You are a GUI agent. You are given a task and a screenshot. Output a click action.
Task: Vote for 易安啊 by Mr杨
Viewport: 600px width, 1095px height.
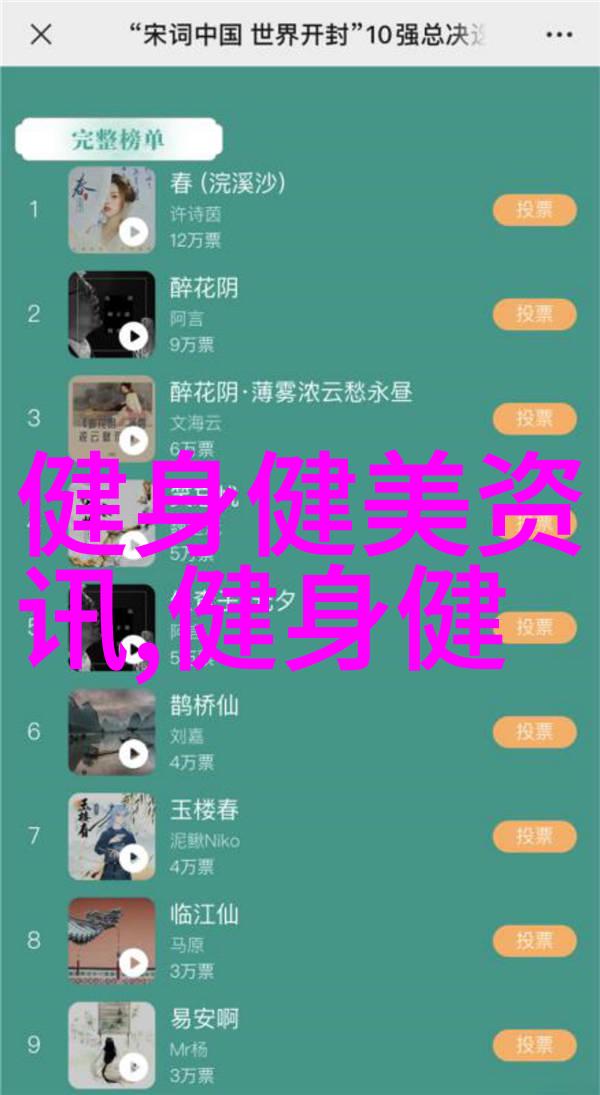coord(534,1044)
